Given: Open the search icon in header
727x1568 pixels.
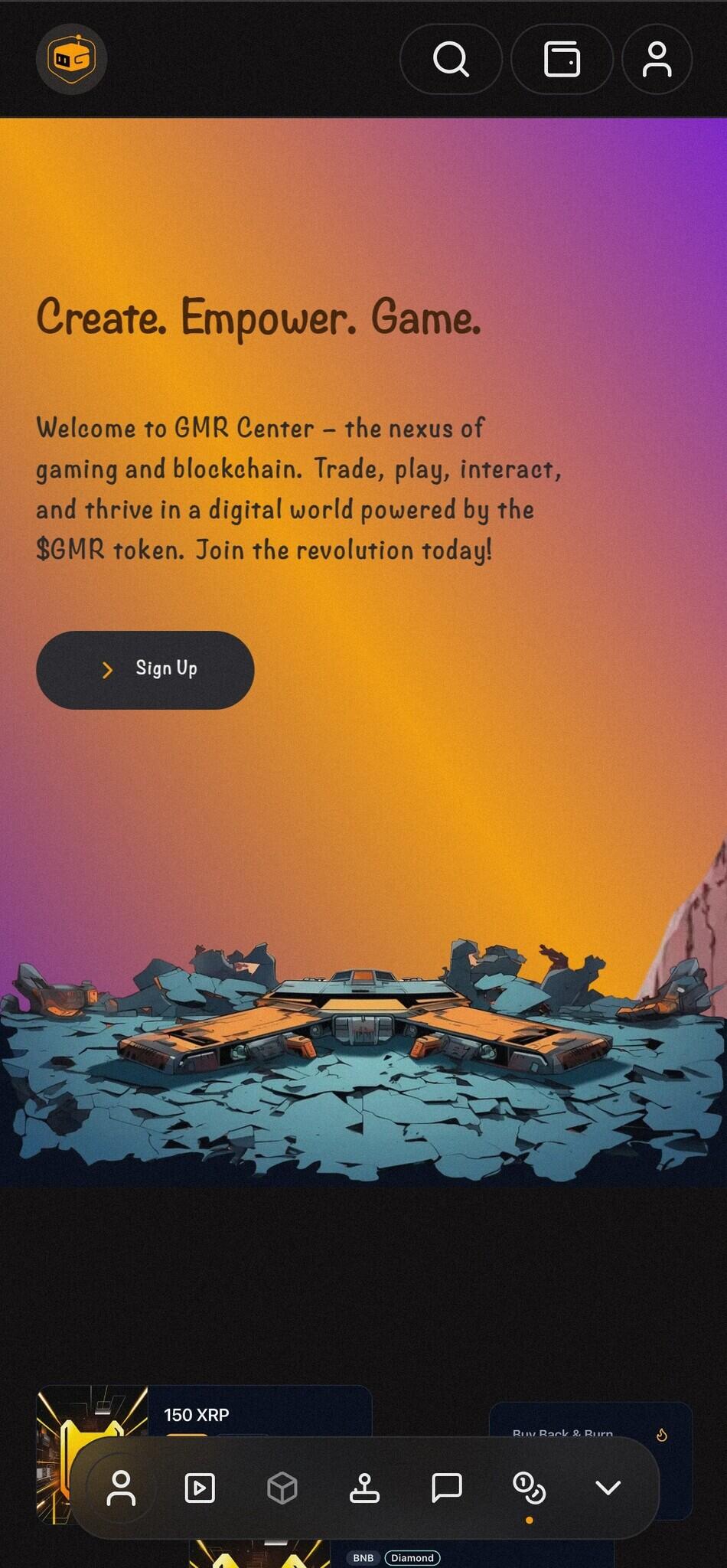Looking at the screenshot, I should pos(451,59).
